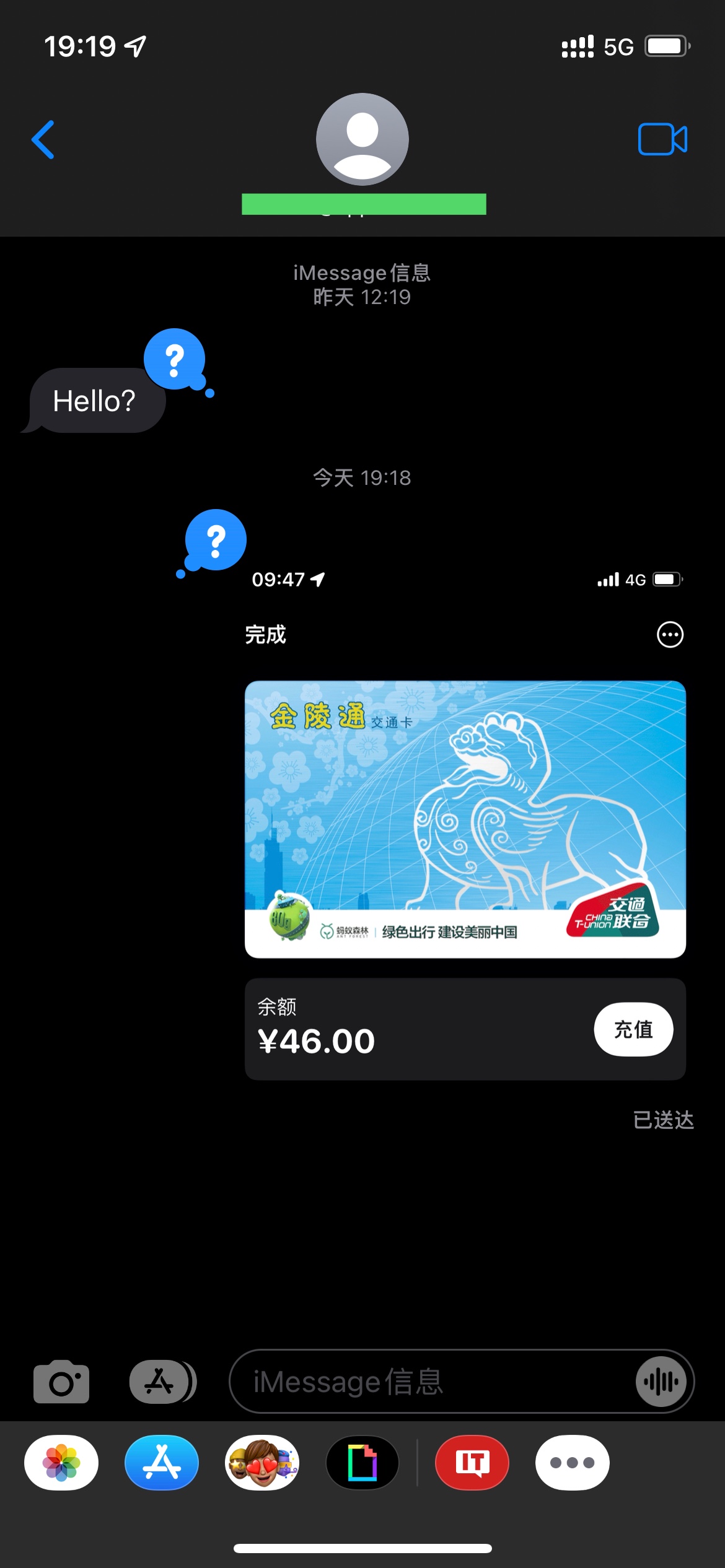The image size is (725, 1568).
Task: Go back to the message list
Action: click(x=43, y=140)
